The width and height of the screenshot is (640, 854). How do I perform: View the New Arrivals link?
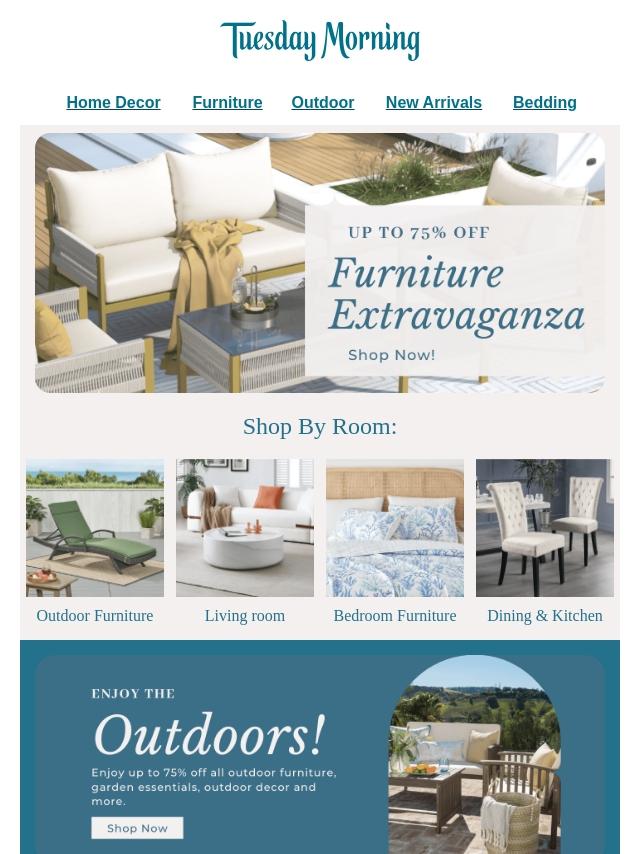coord(434,102)
